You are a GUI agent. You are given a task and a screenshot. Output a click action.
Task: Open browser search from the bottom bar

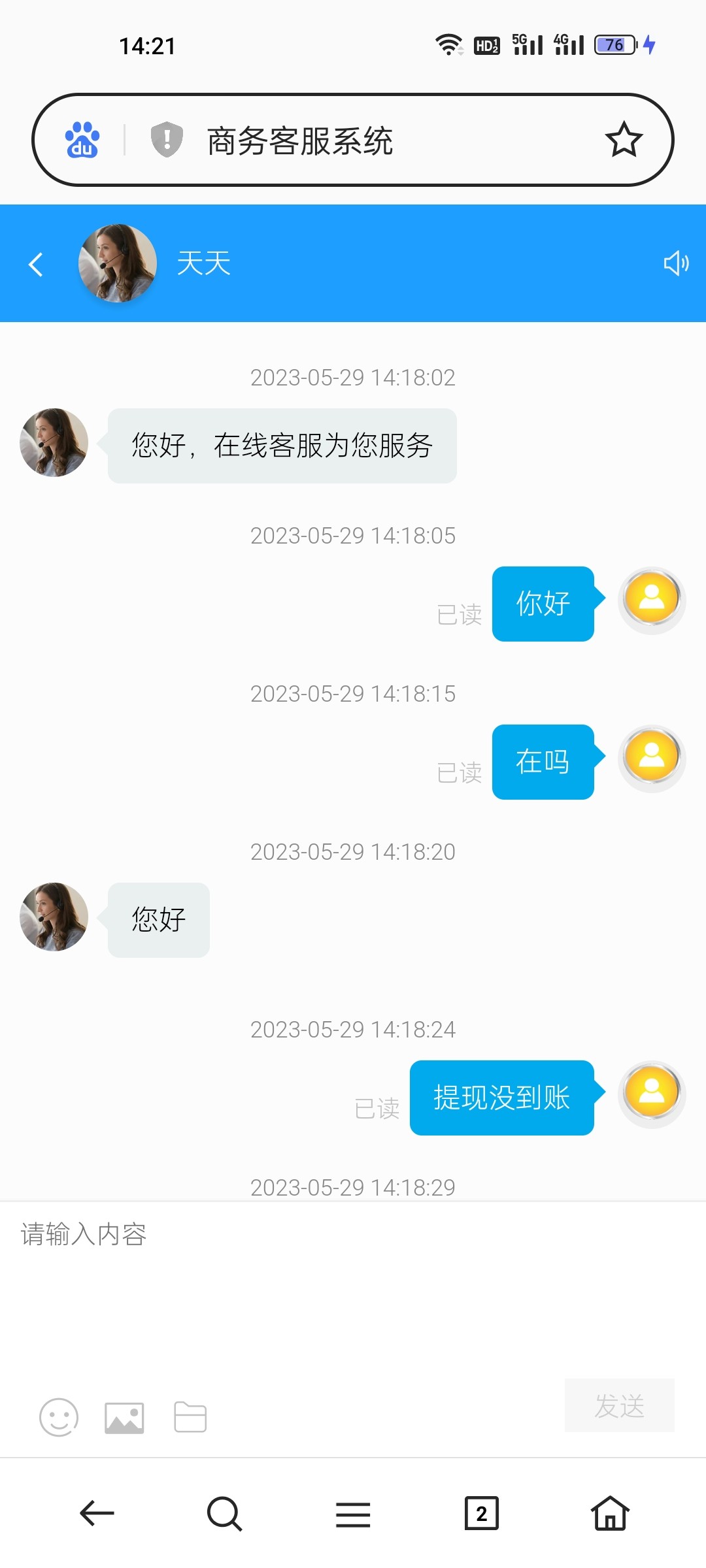tap(224, 1513)
